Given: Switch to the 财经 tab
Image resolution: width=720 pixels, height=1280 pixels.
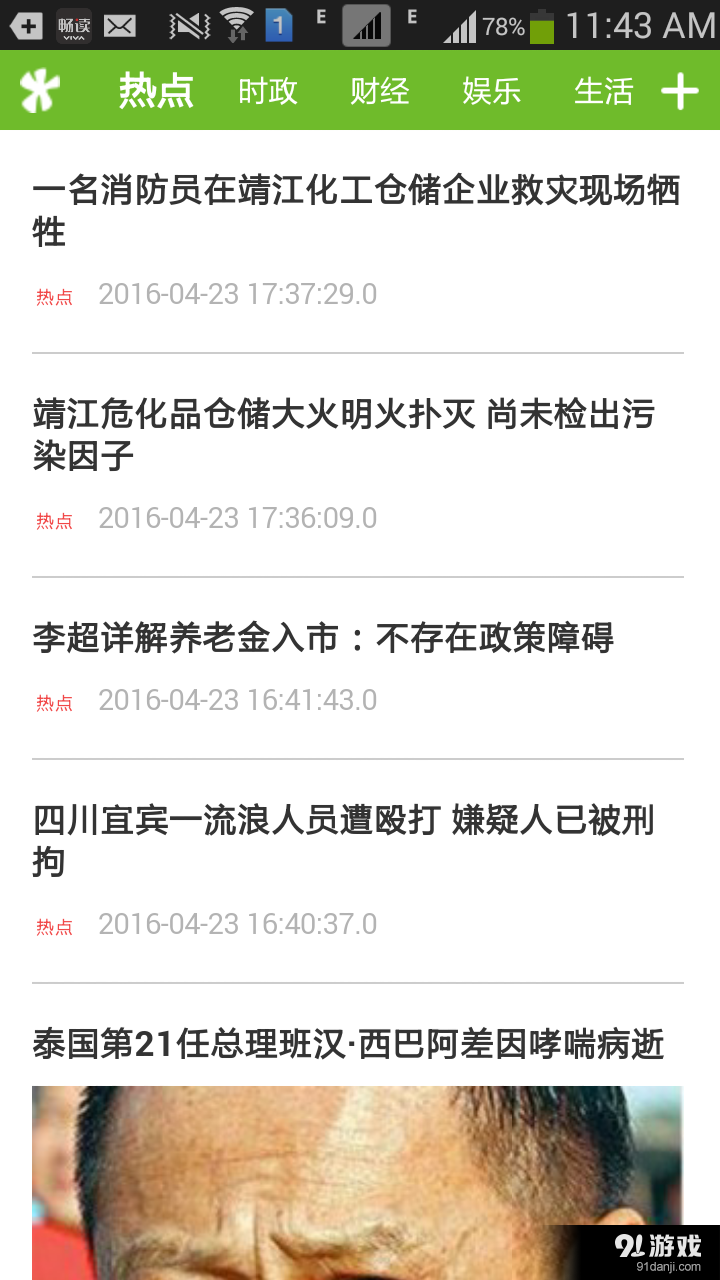Looking at the screenshot, I should pos(380,92).
